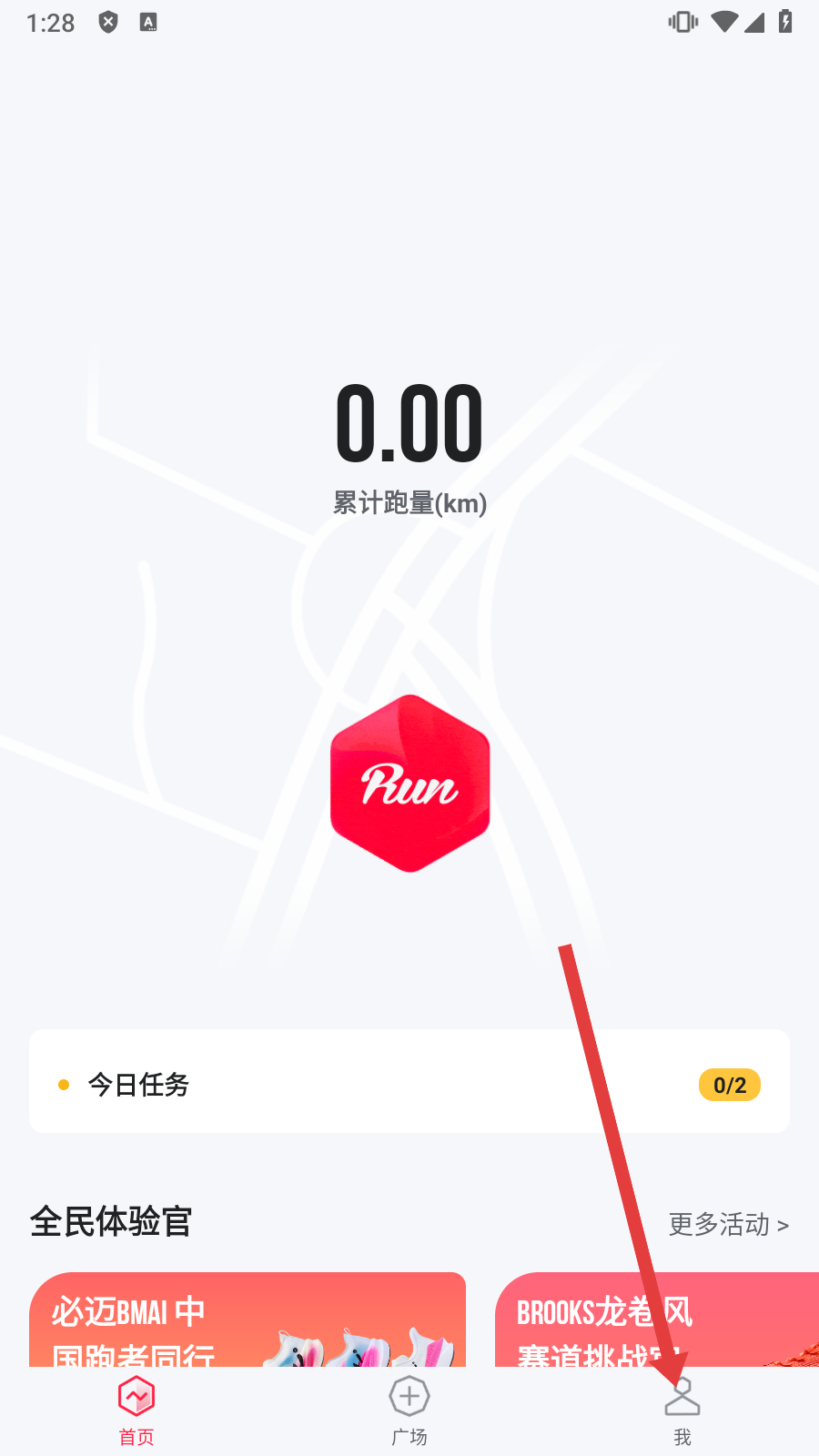
Task: Start a run with the Run button
Action: point(409,784)
